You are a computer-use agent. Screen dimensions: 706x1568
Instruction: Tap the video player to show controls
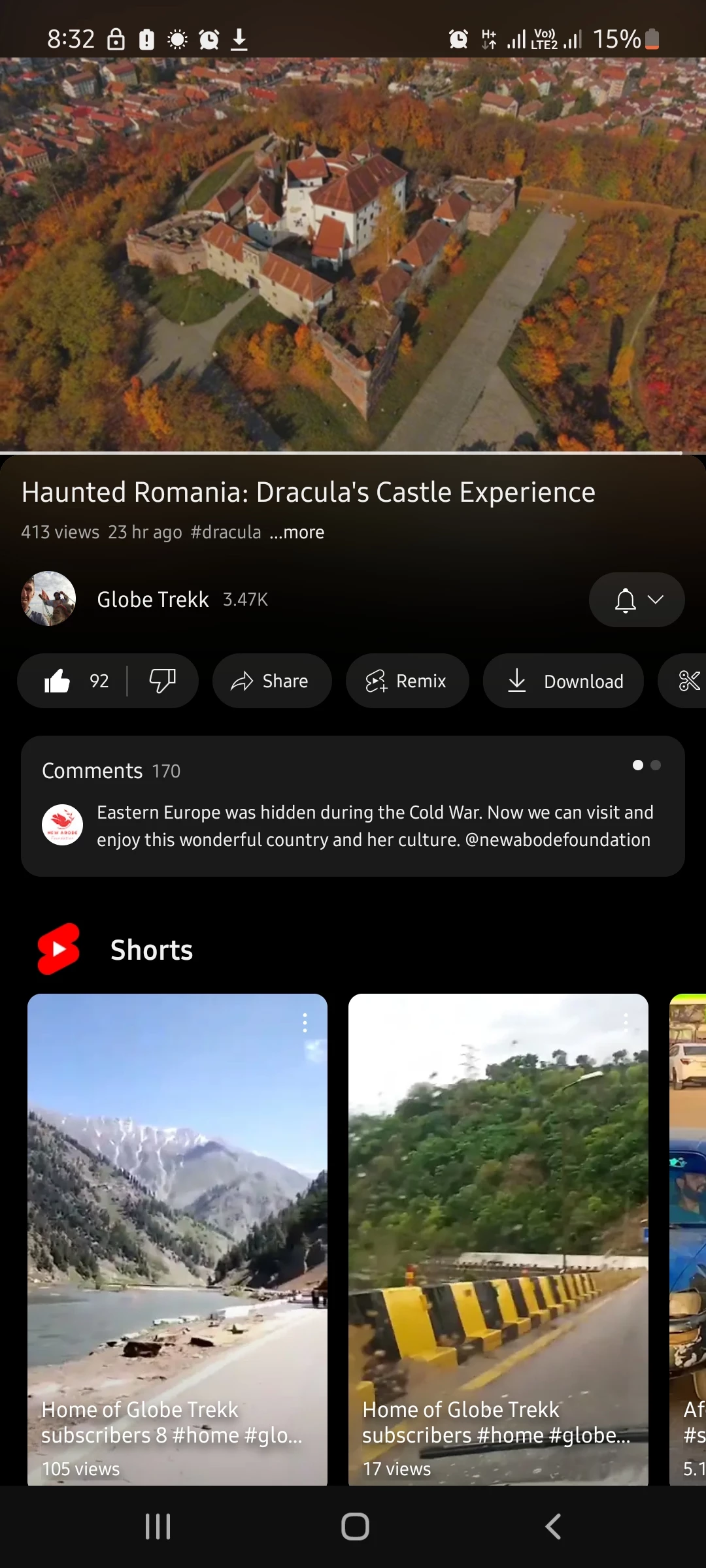tap(353, 255)
